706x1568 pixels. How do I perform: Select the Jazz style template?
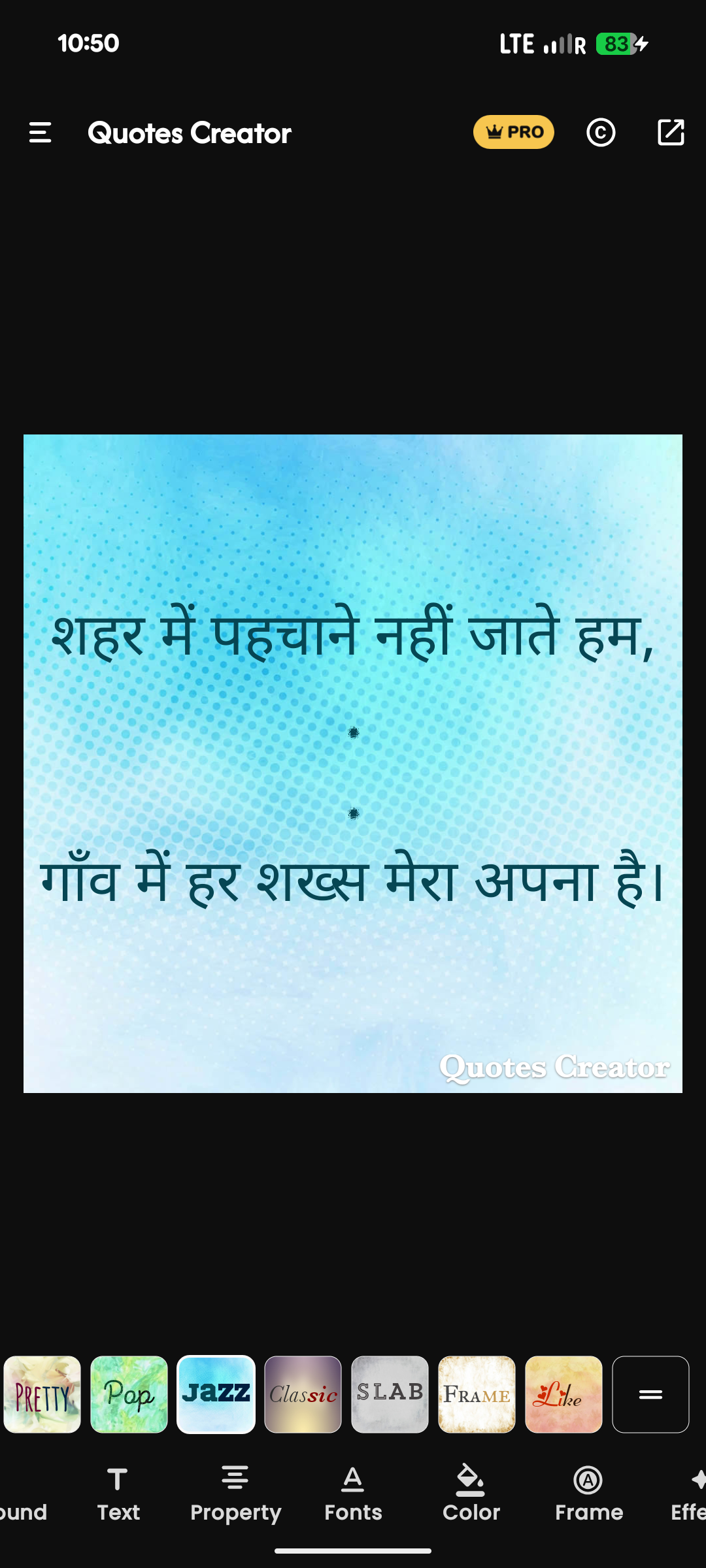click(216, 1394)
